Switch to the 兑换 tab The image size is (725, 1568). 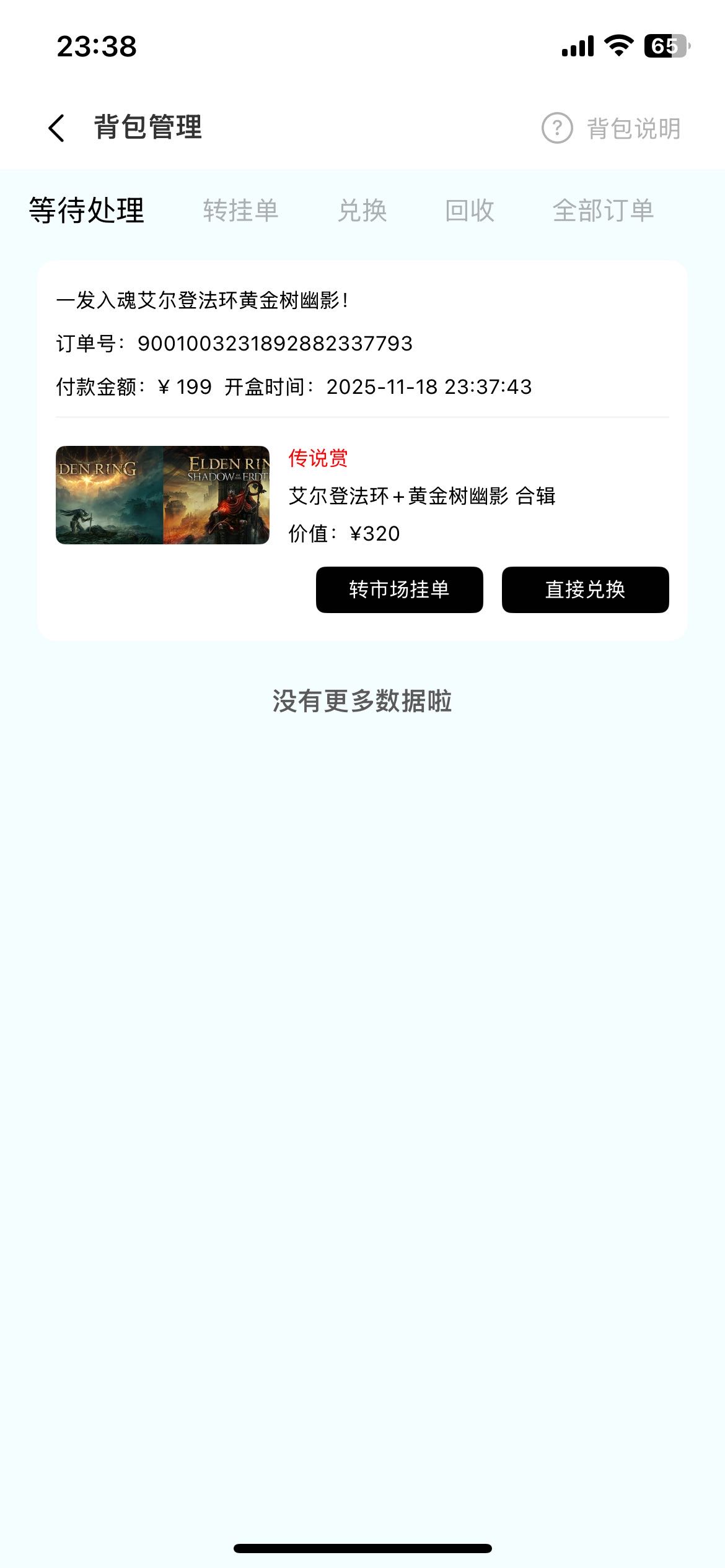click(362, 211)
